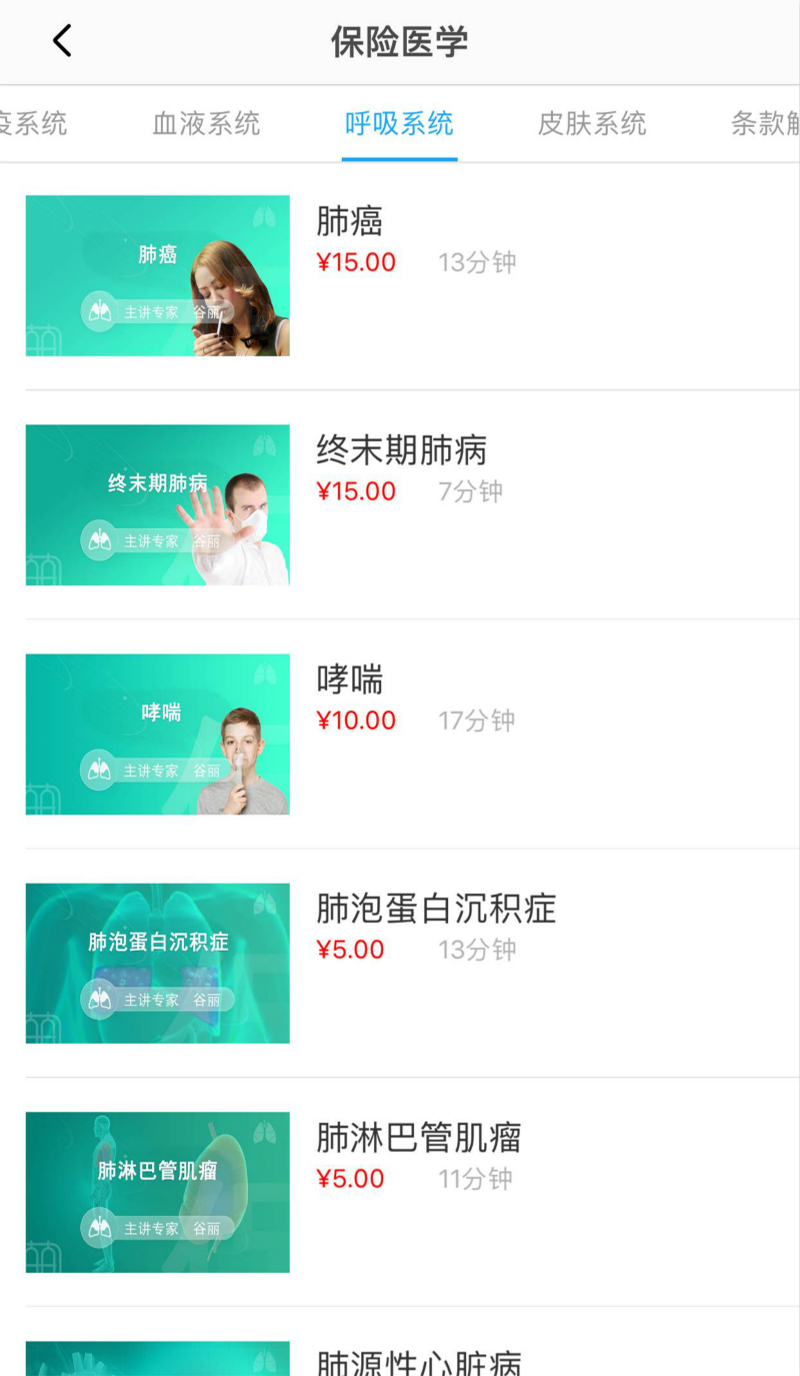The image size is (800, 1376).
Task: Open the 肺源性心脏病 course
Action: (x=418, y=1362)
